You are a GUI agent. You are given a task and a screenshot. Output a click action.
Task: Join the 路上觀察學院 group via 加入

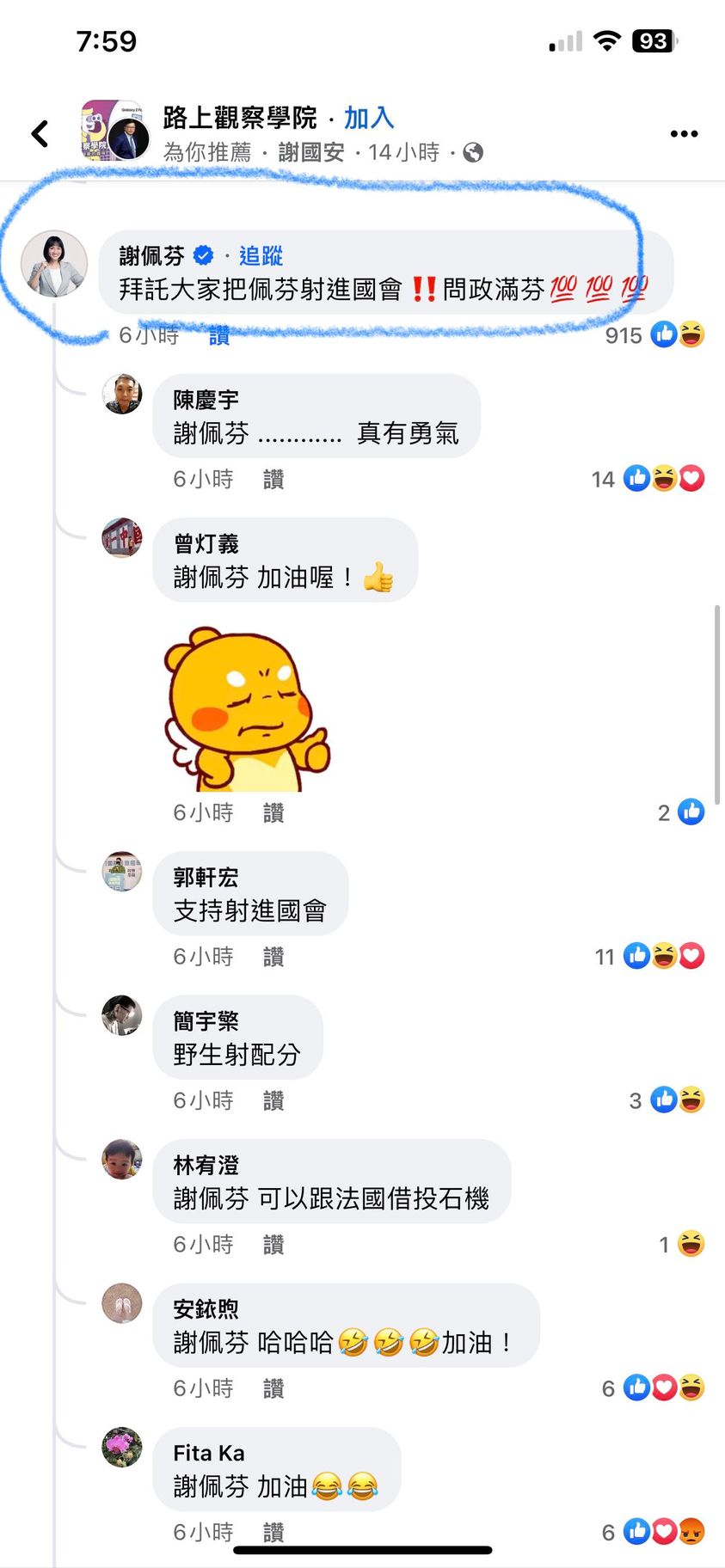point(369,118)
